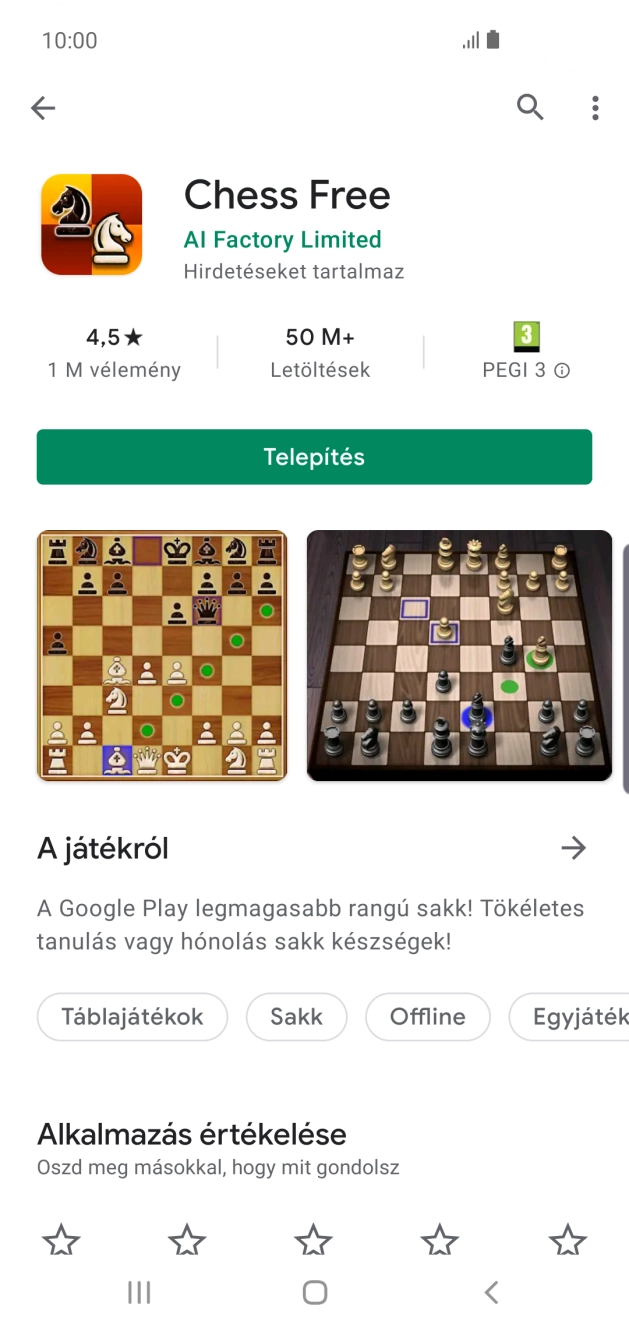Expand the A játékról section arrow
Screen dimensions: 629x1328
pyautogui.click(x=573, y=849)
